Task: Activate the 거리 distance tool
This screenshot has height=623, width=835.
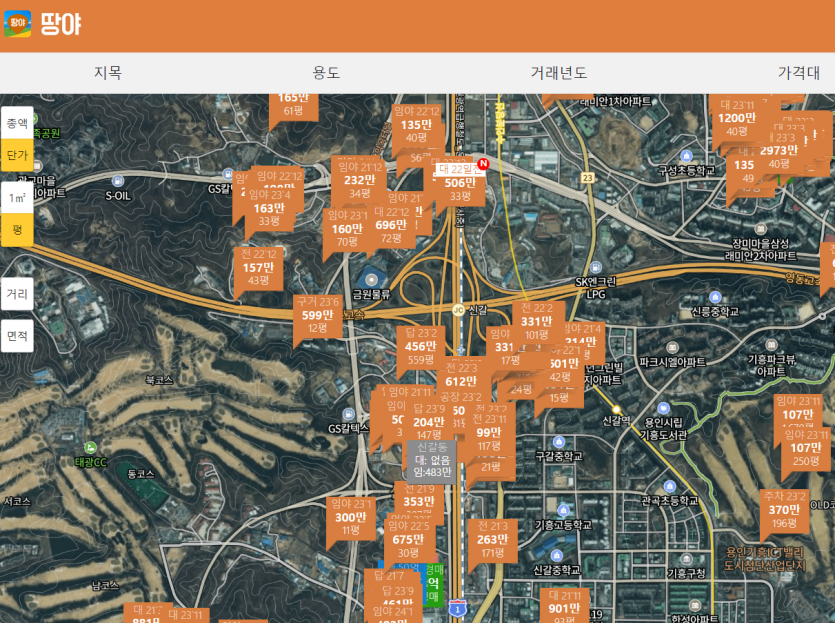Action: pyautogui.click(x=17, y=294)
